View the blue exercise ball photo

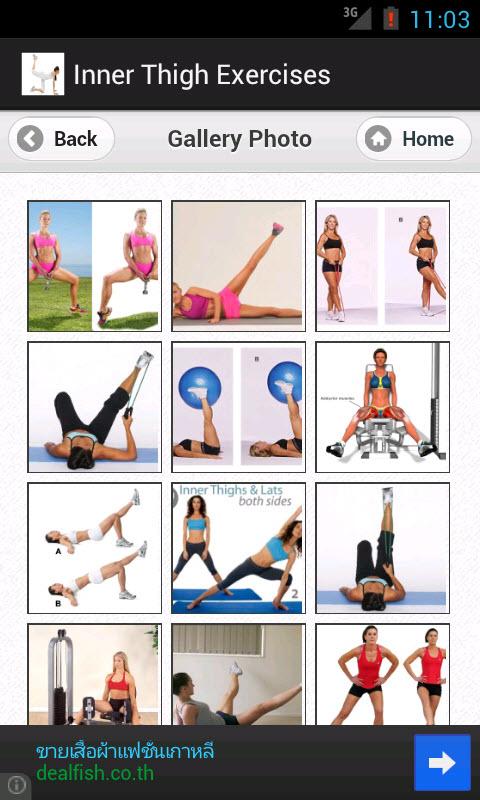point(239,407)
